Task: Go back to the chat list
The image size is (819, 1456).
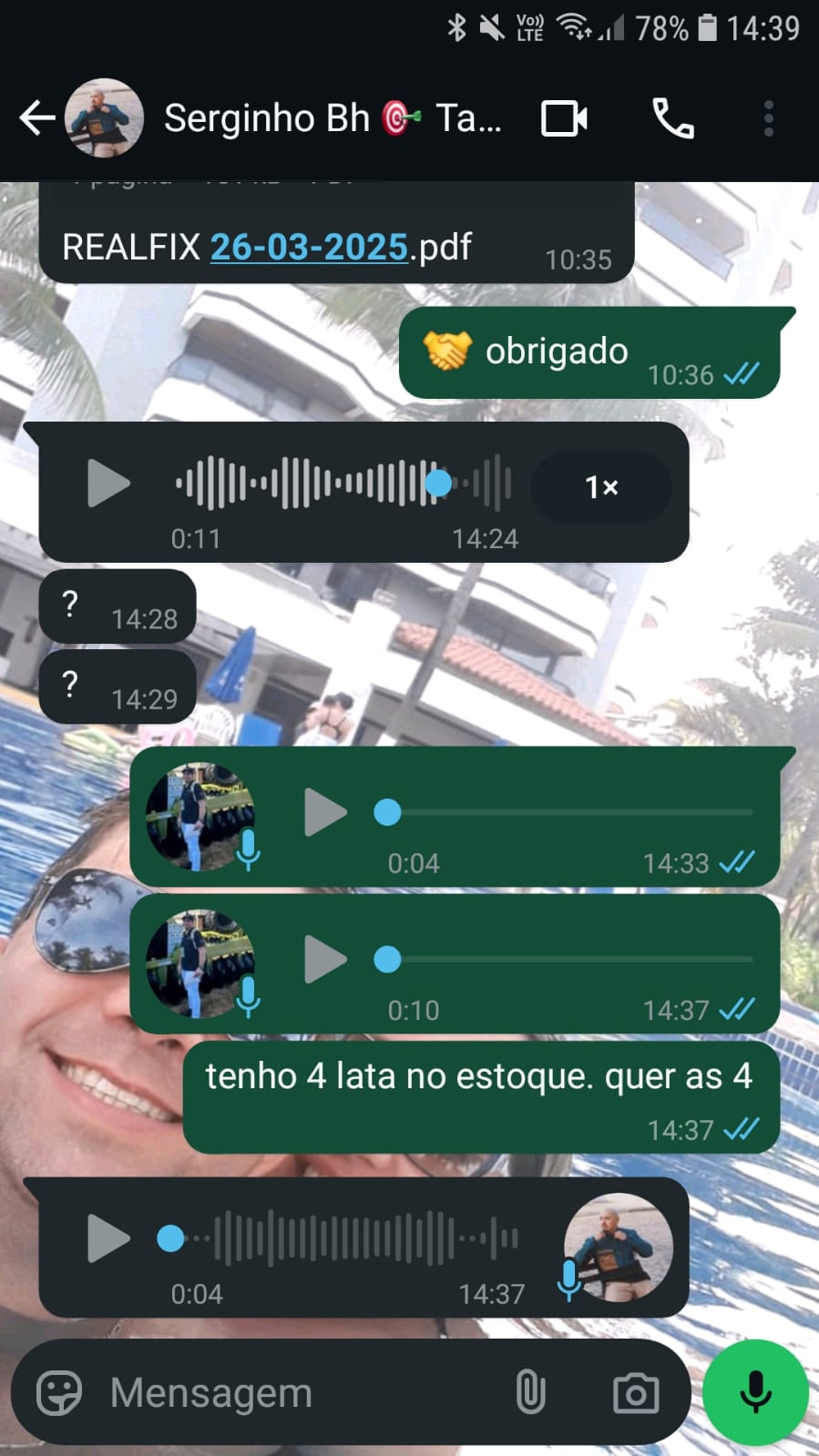Action: pos(36,118)
